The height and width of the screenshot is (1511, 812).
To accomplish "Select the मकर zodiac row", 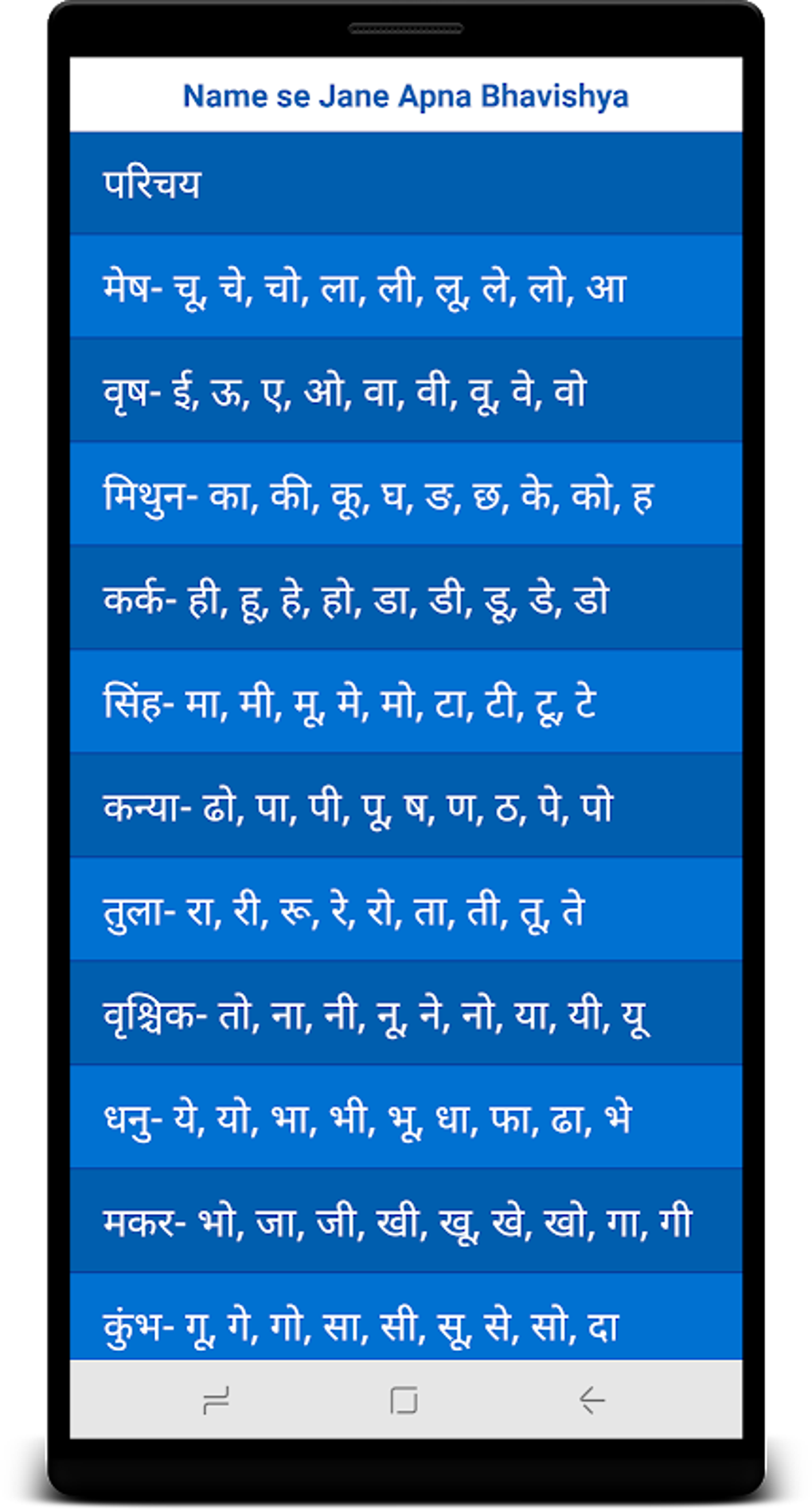I will [405, 1221].
